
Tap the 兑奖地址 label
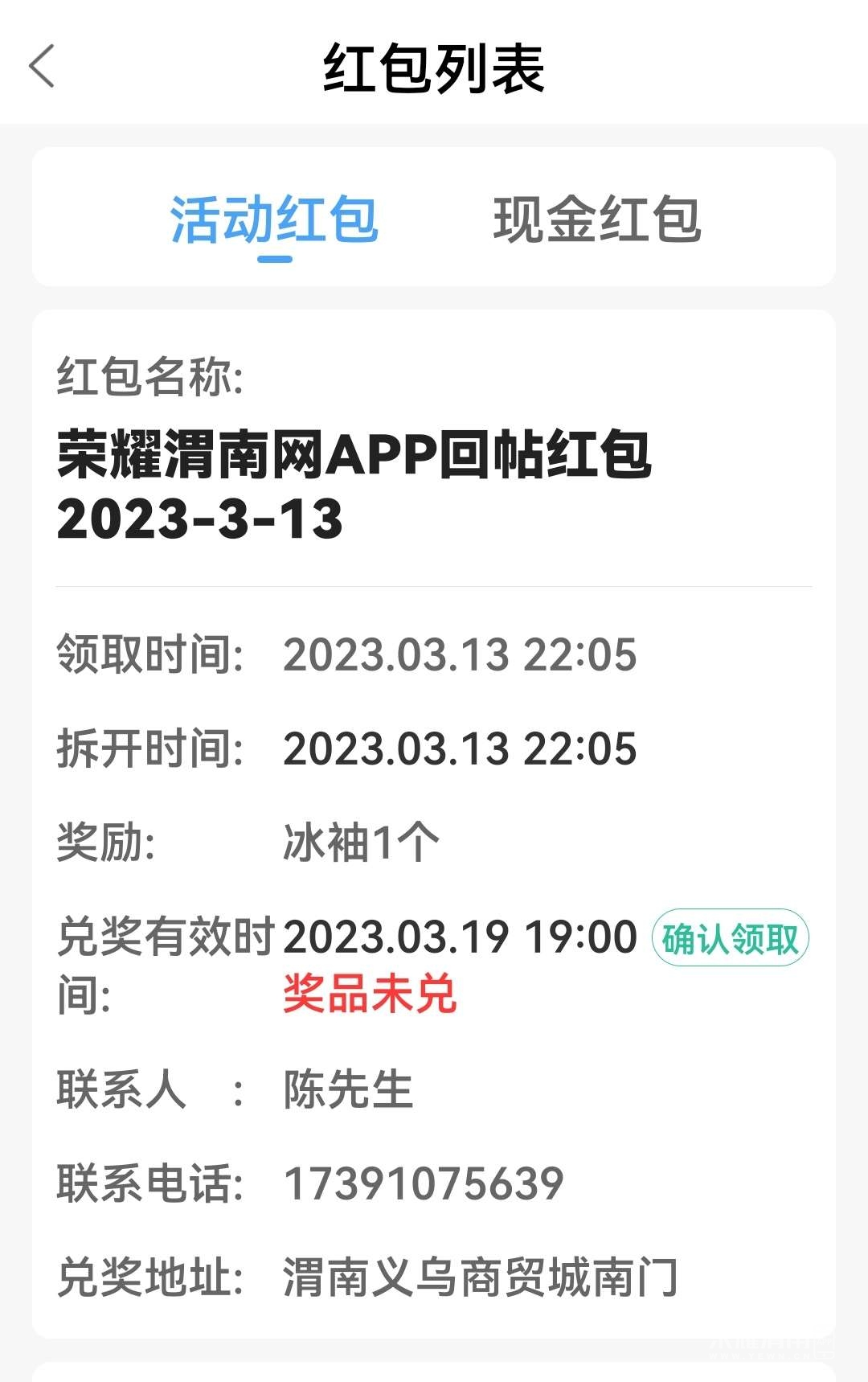coord(151,1274)
